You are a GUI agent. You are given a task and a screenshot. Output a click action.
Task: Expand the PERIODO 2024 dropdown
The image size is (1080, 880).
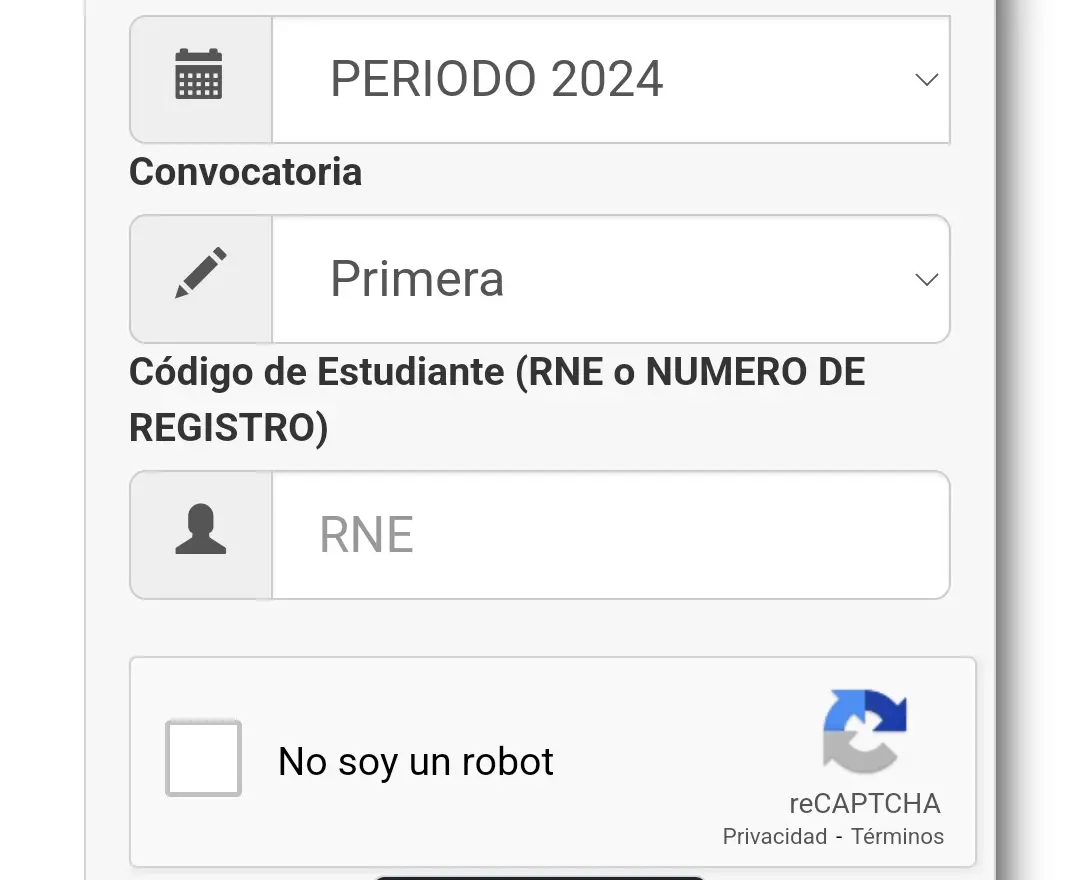tap(610, 80)
